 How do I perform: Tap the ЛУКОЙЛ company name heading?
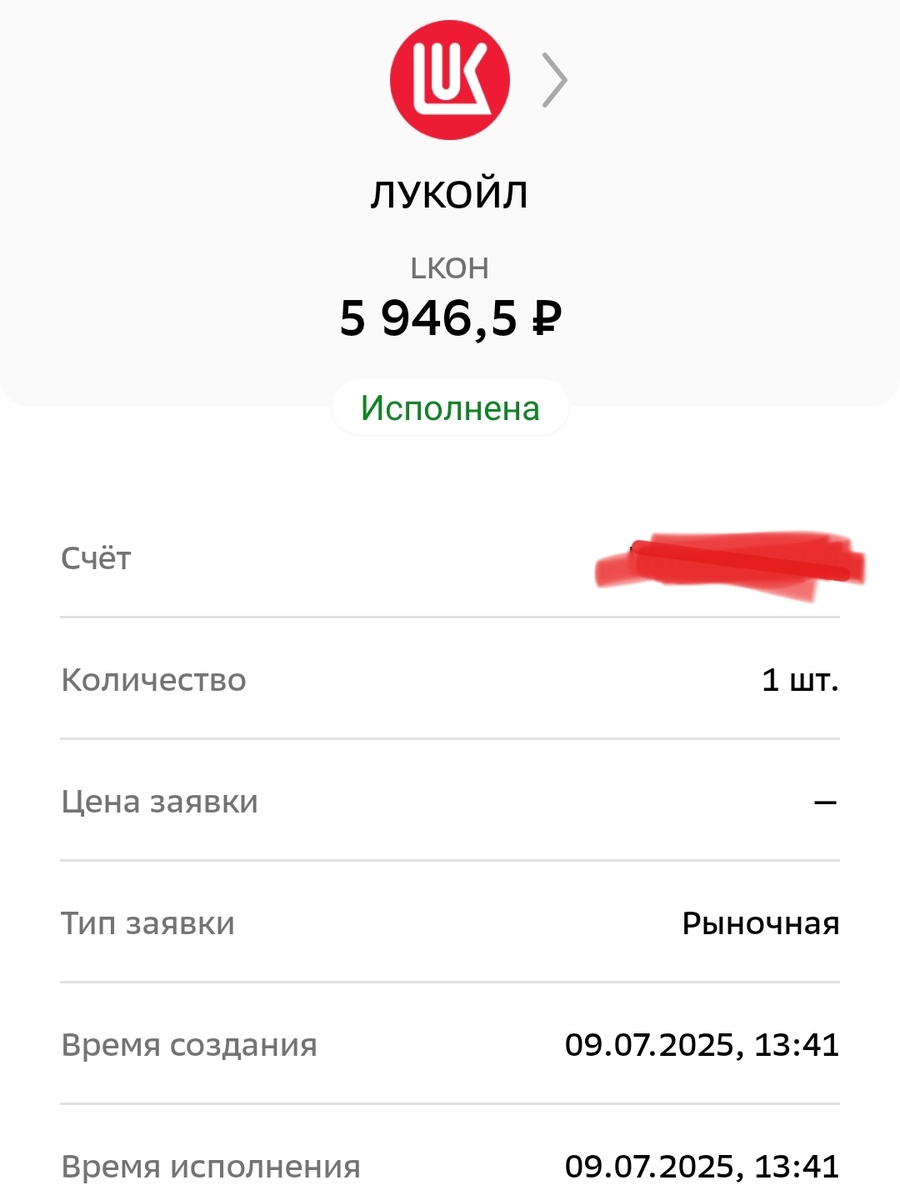450,192
